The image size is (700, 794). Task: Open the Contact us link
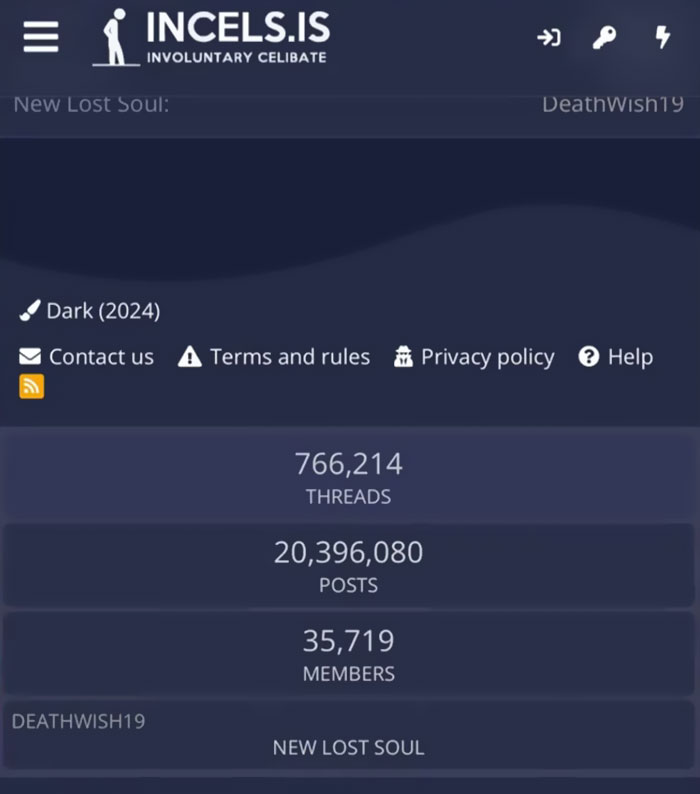coord(87,357)
